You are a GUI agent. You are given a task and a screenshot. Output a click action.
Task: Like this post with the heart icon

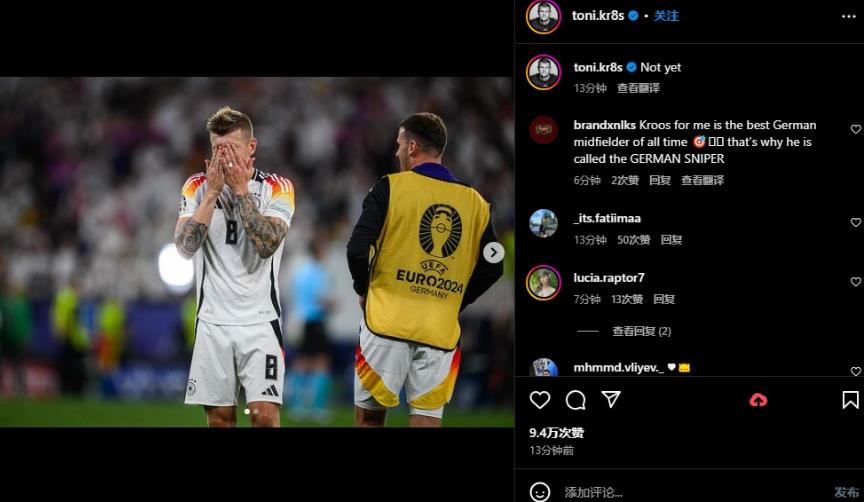[540, 400]
